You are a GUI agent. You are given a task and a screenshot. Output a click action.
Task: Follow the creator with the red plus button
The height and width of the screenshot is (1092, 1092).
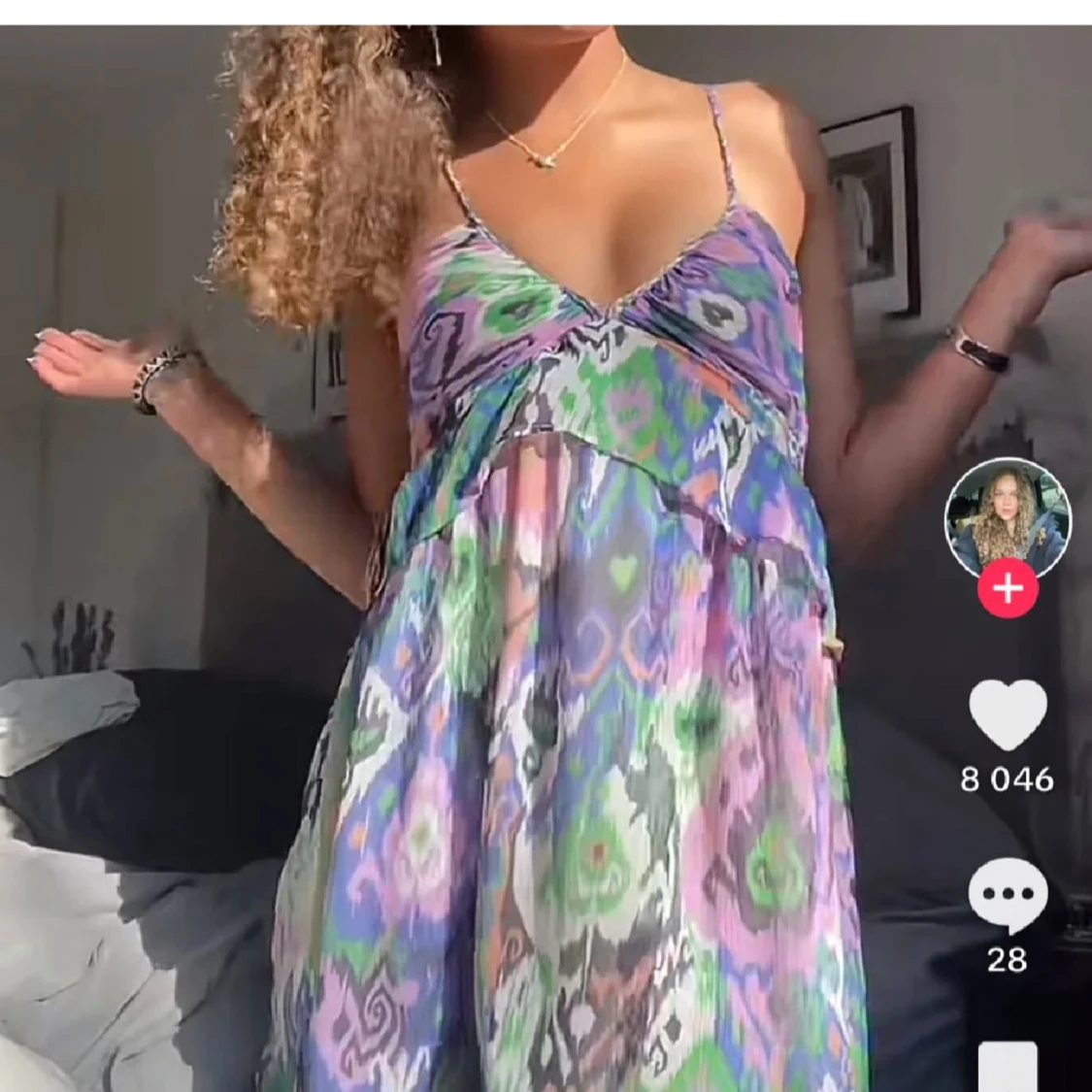pos(1009,588)
